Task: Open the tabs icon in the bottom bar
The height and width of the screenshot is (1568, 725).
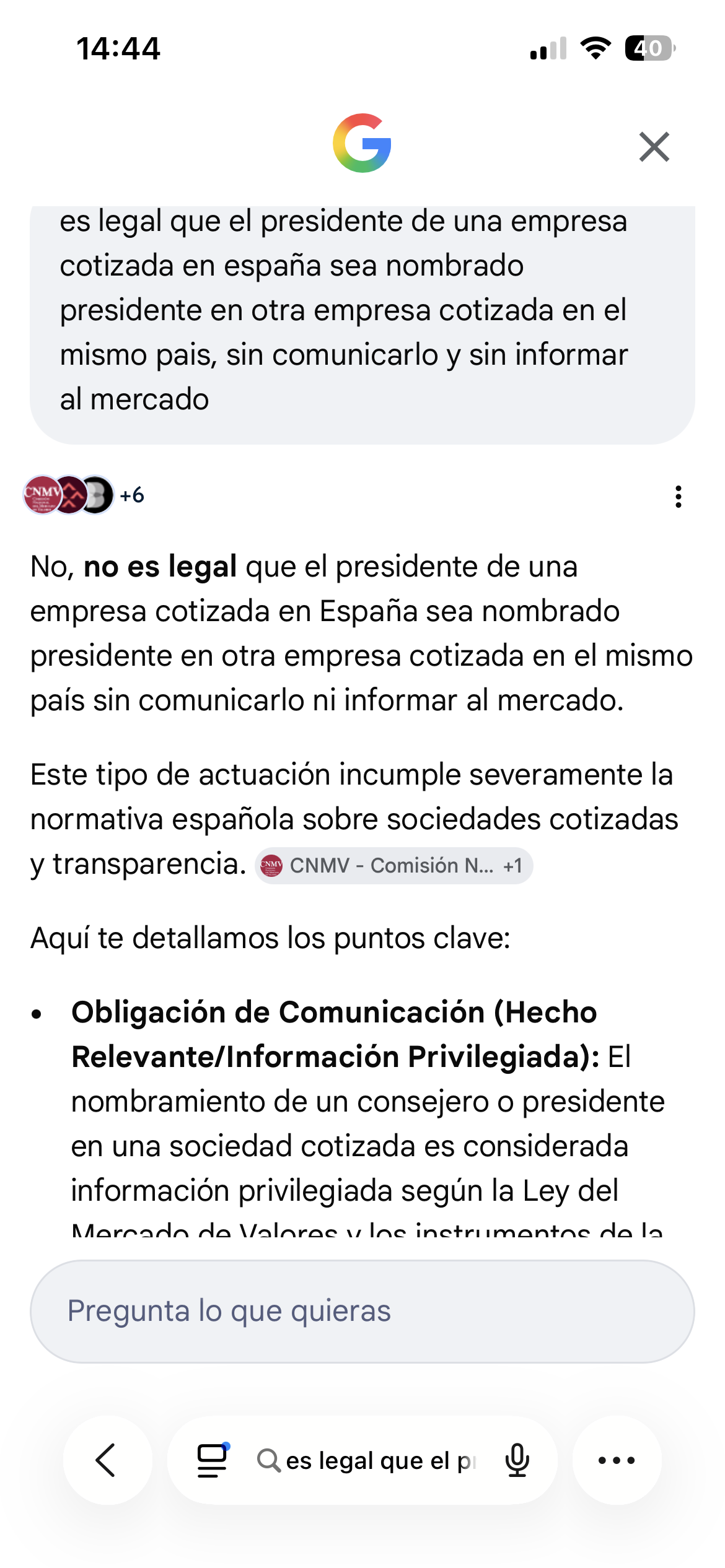Action: pos(213,1460)
